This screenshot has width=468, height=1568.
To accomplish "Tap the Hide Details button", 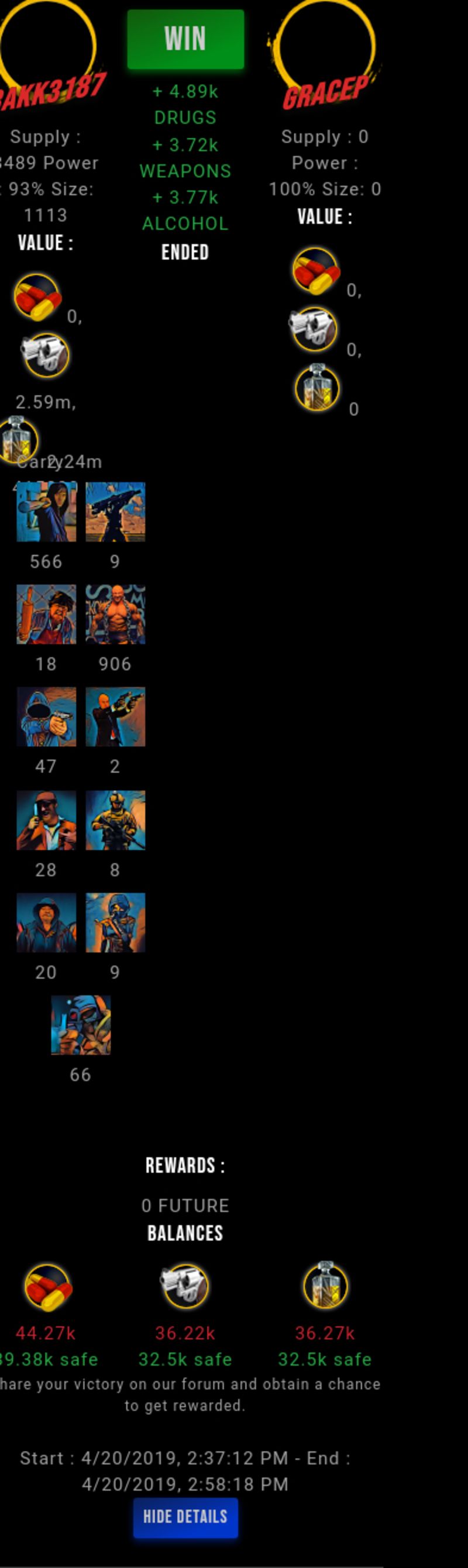I will pos(185,1517).
